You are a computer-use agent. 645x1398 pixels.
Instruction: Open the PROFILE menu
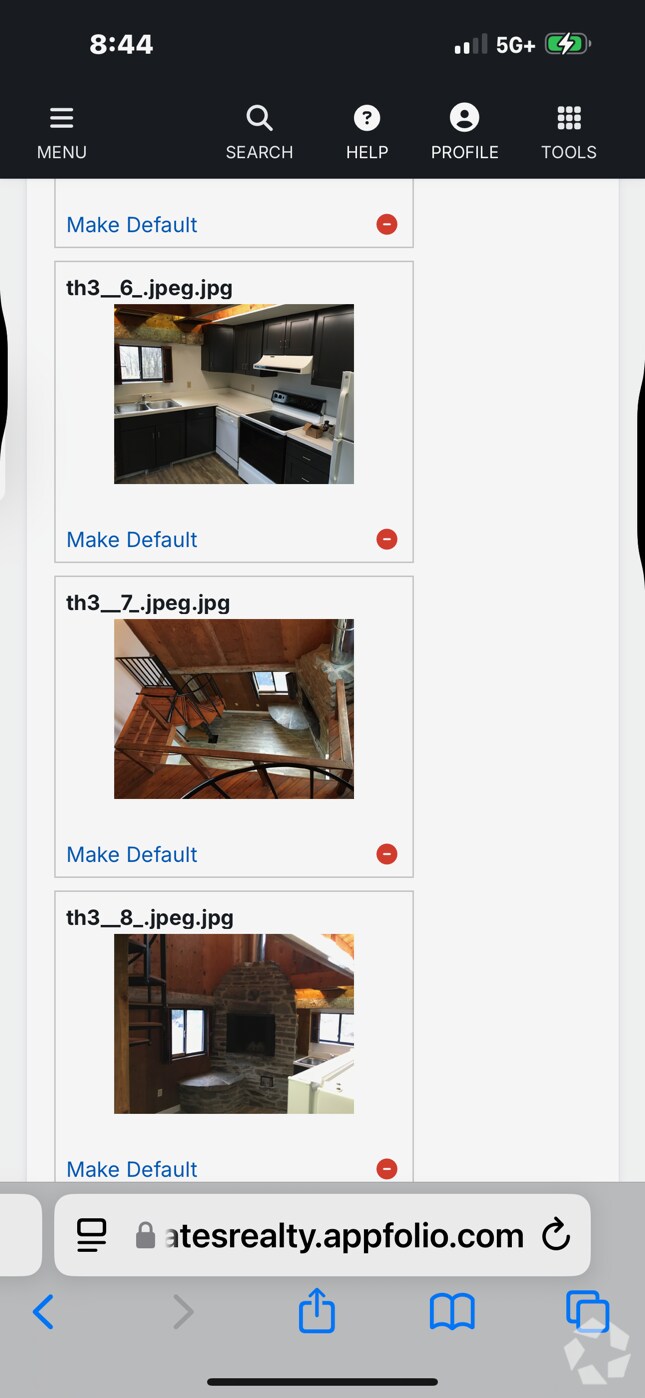(464, 133)
